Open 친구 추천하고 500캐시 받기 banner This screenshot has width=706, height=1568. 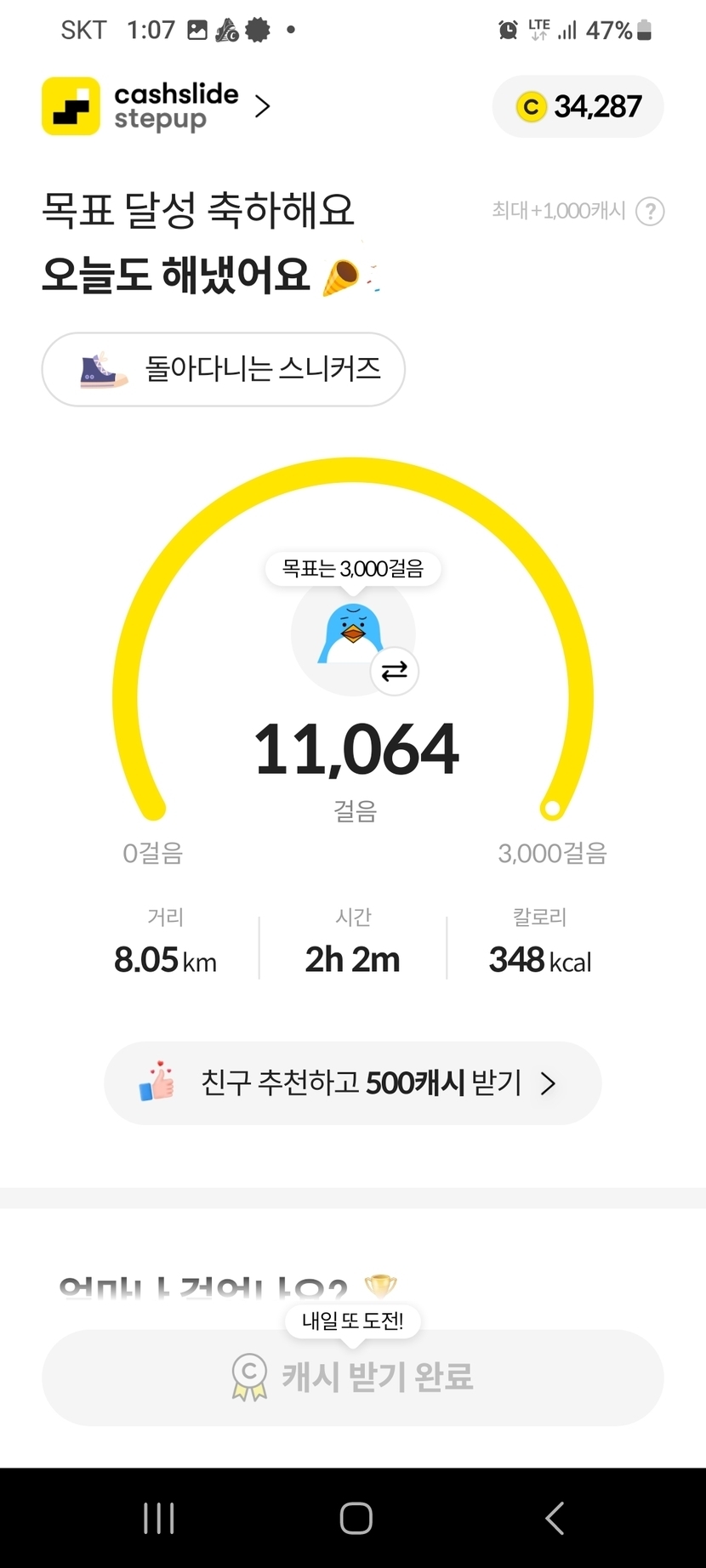pos(352,1083)
